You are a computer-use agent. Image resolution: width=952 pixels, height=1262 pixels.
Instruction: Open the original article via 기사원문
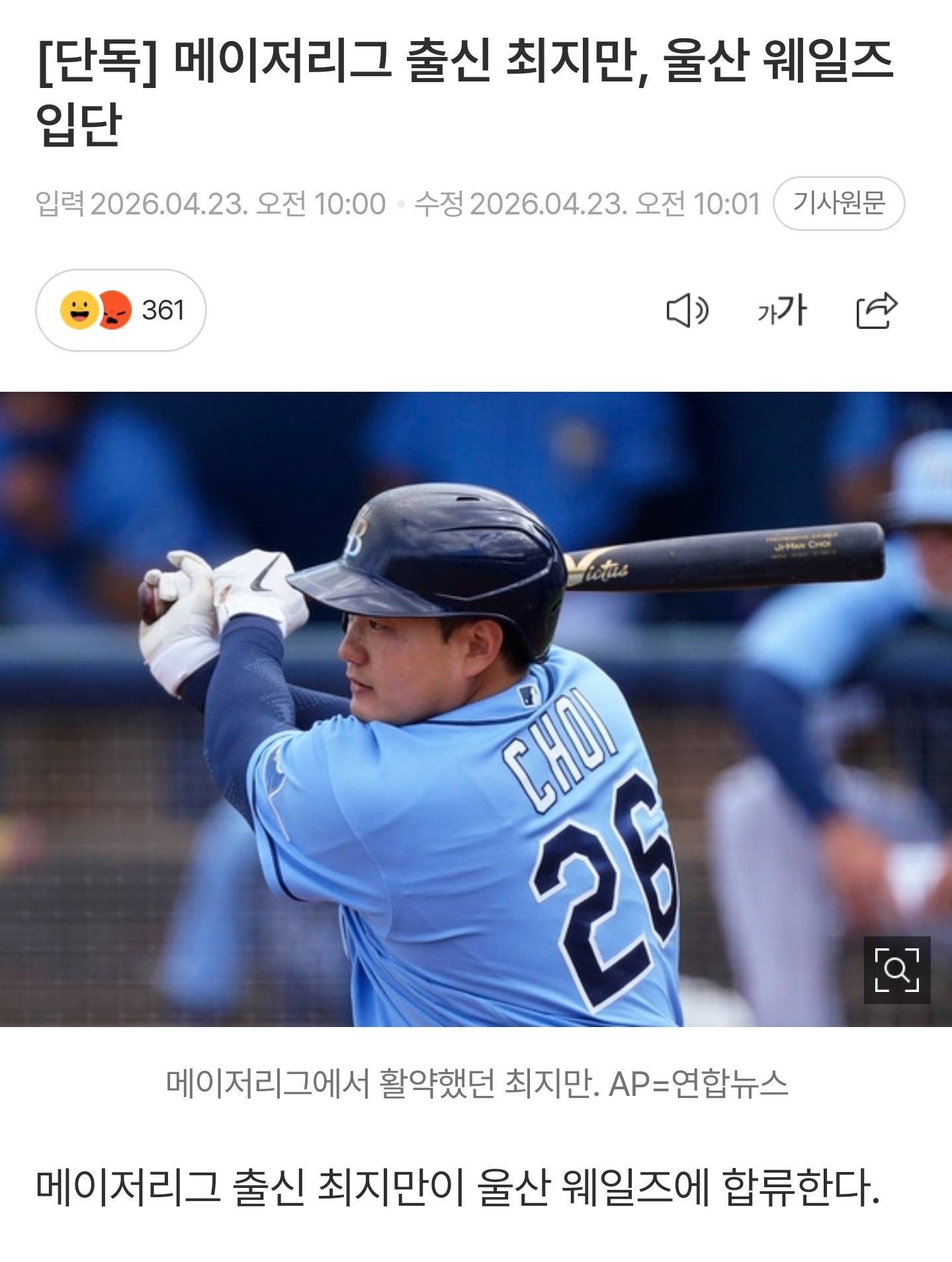[x=838, y=203]
